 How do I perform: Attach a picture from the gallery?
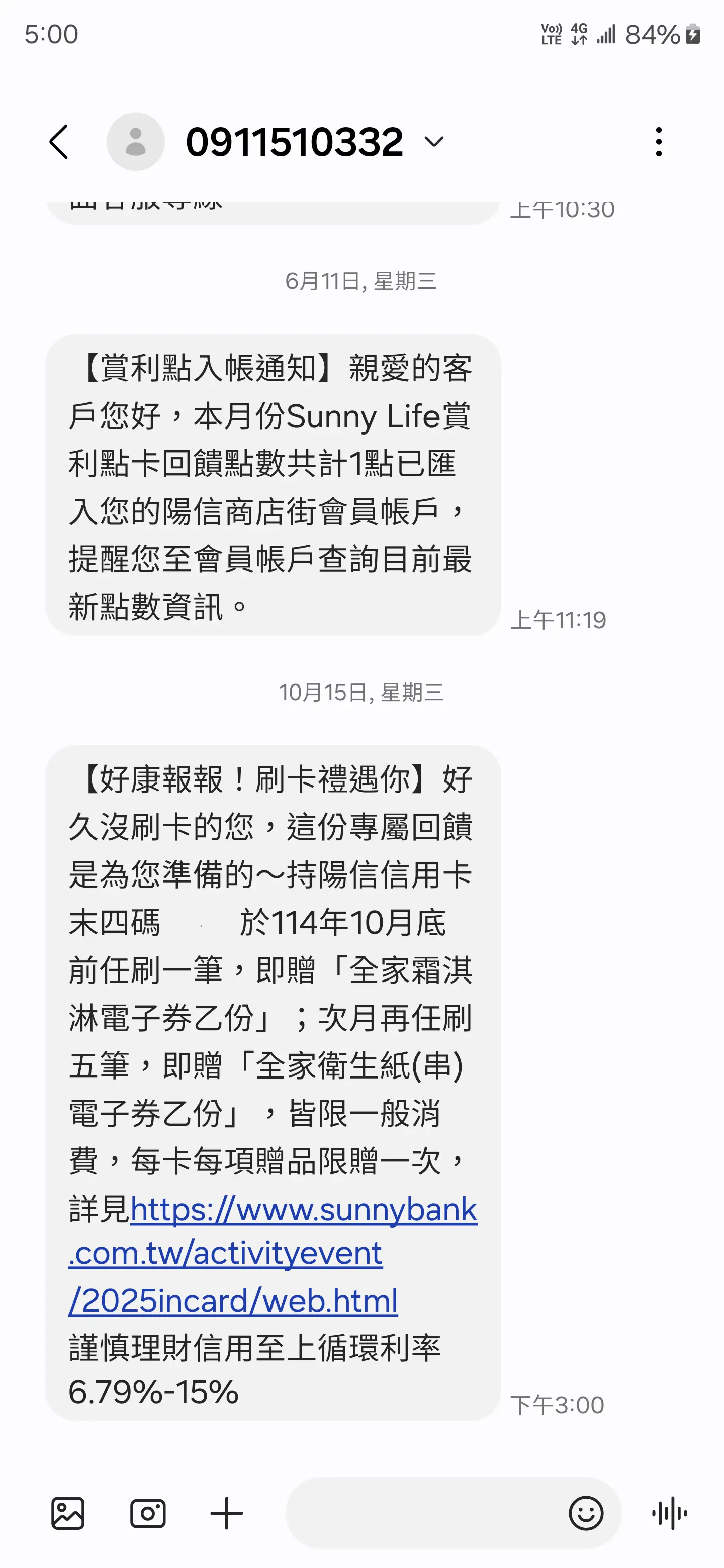(67, 1513)
